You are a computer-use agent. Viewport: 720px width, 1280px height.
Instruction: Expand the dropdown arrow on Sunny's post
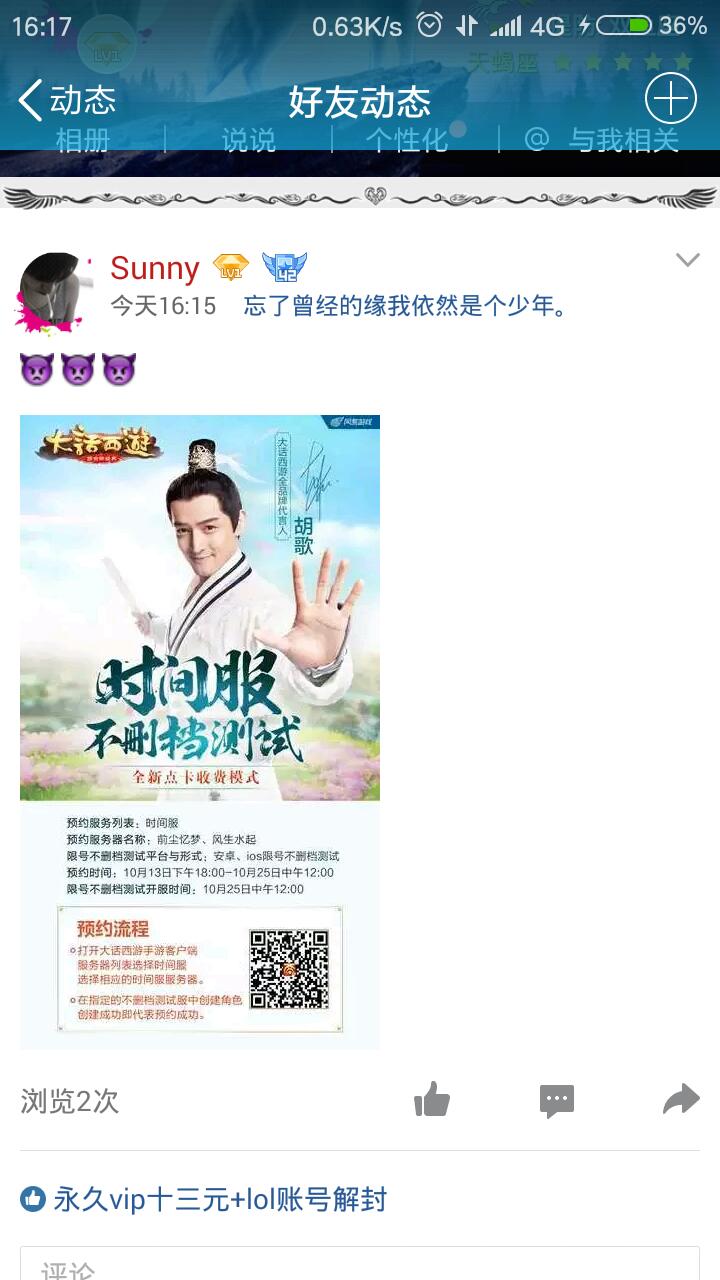tap(687, 261)
